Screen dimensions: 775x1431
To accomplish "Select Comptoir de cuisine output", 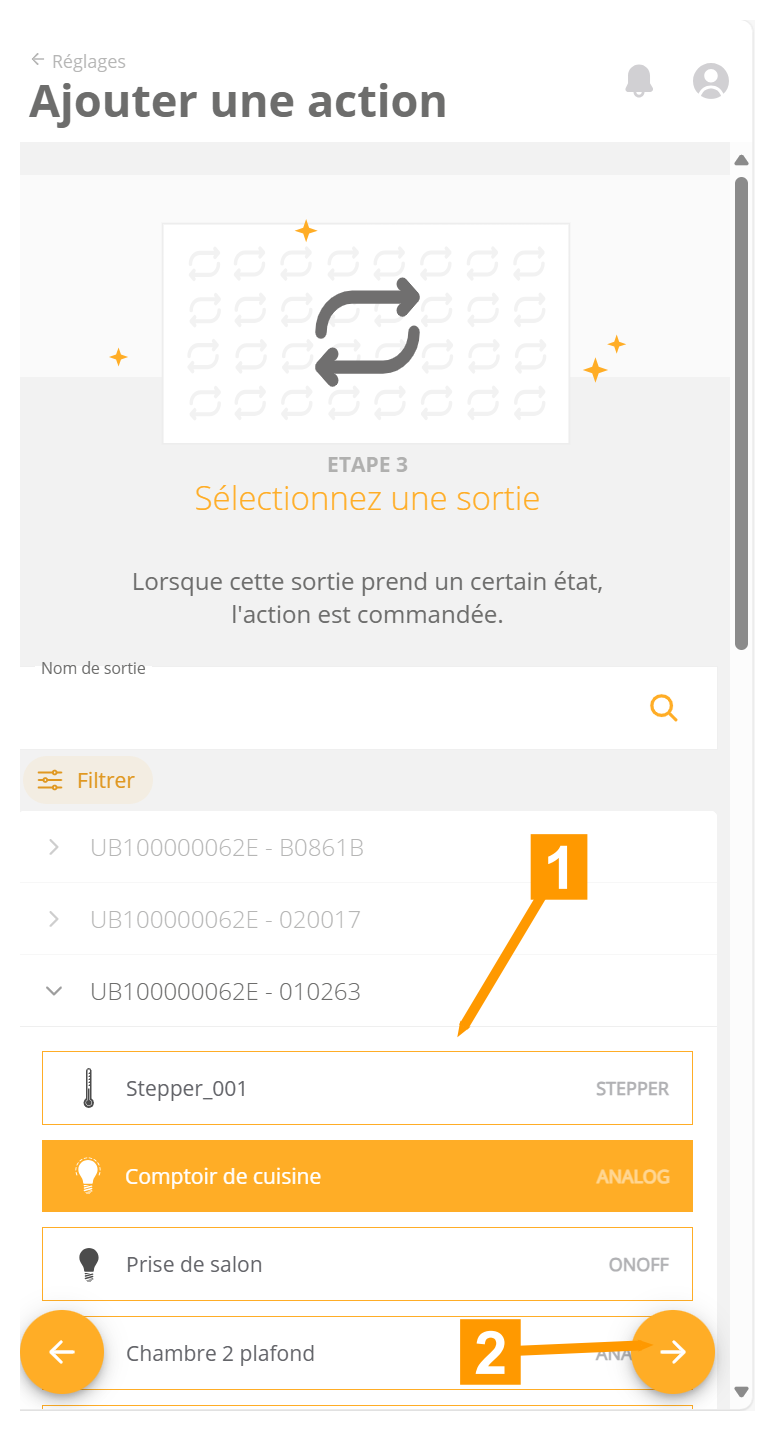I will point(366,1176).
